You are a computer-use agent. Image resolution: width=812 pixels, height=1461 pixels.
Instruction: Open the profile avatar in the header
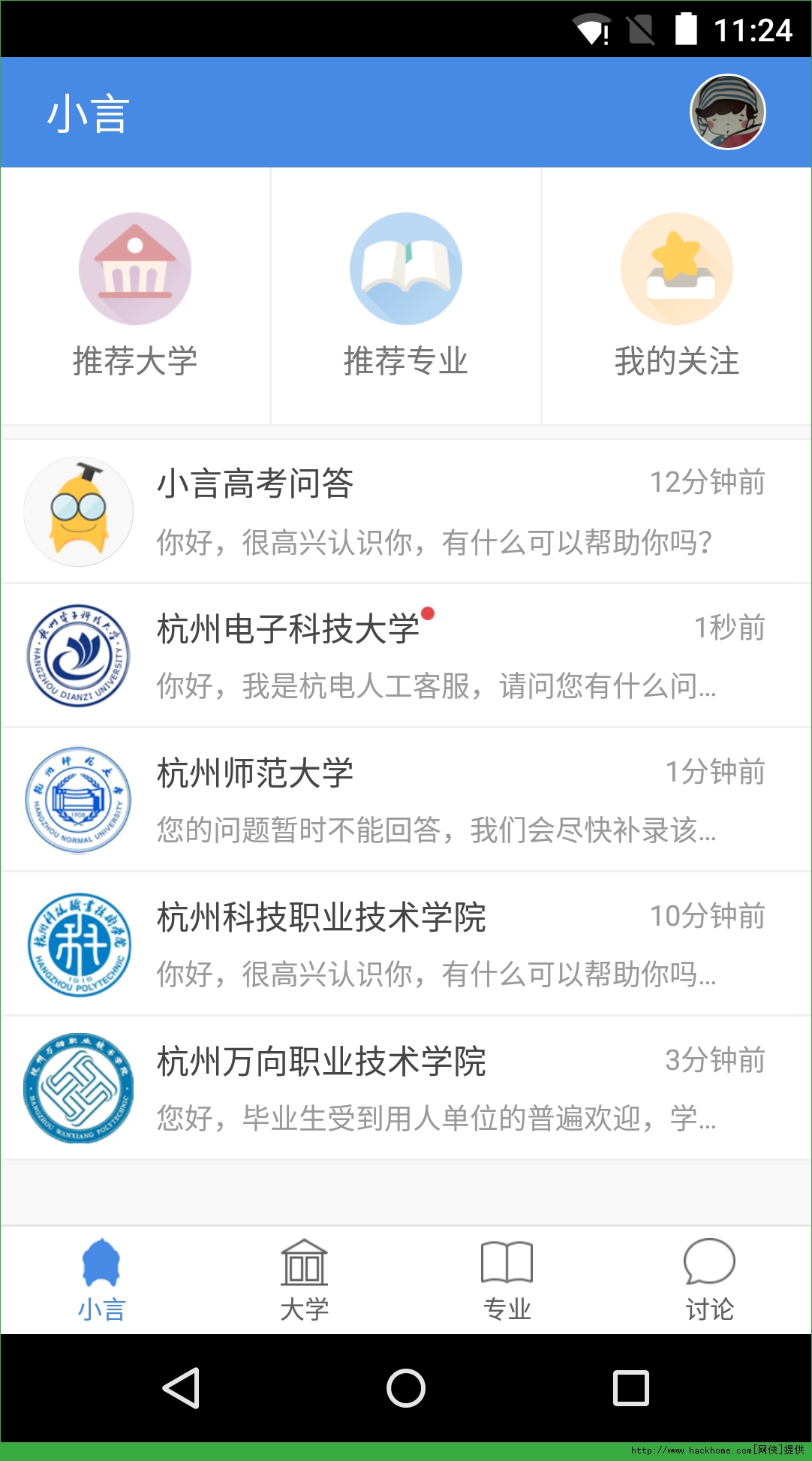727,112
